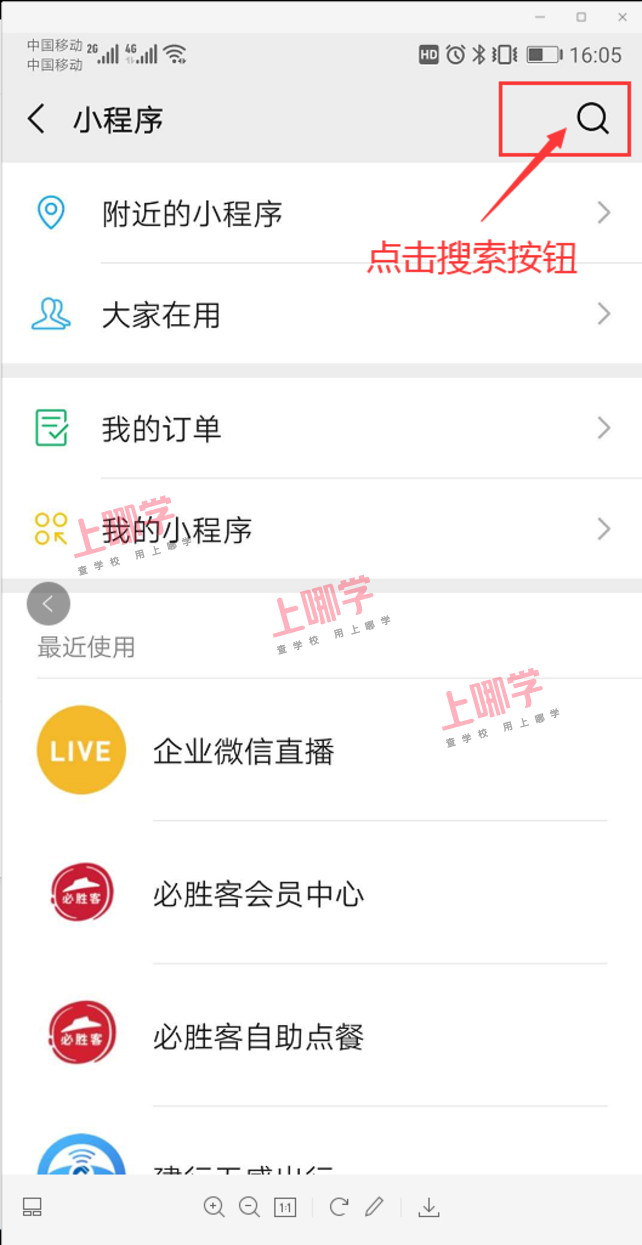The image size is (642, 1245).
Task: Minimize the viewer window
Action: click(541, 17)
